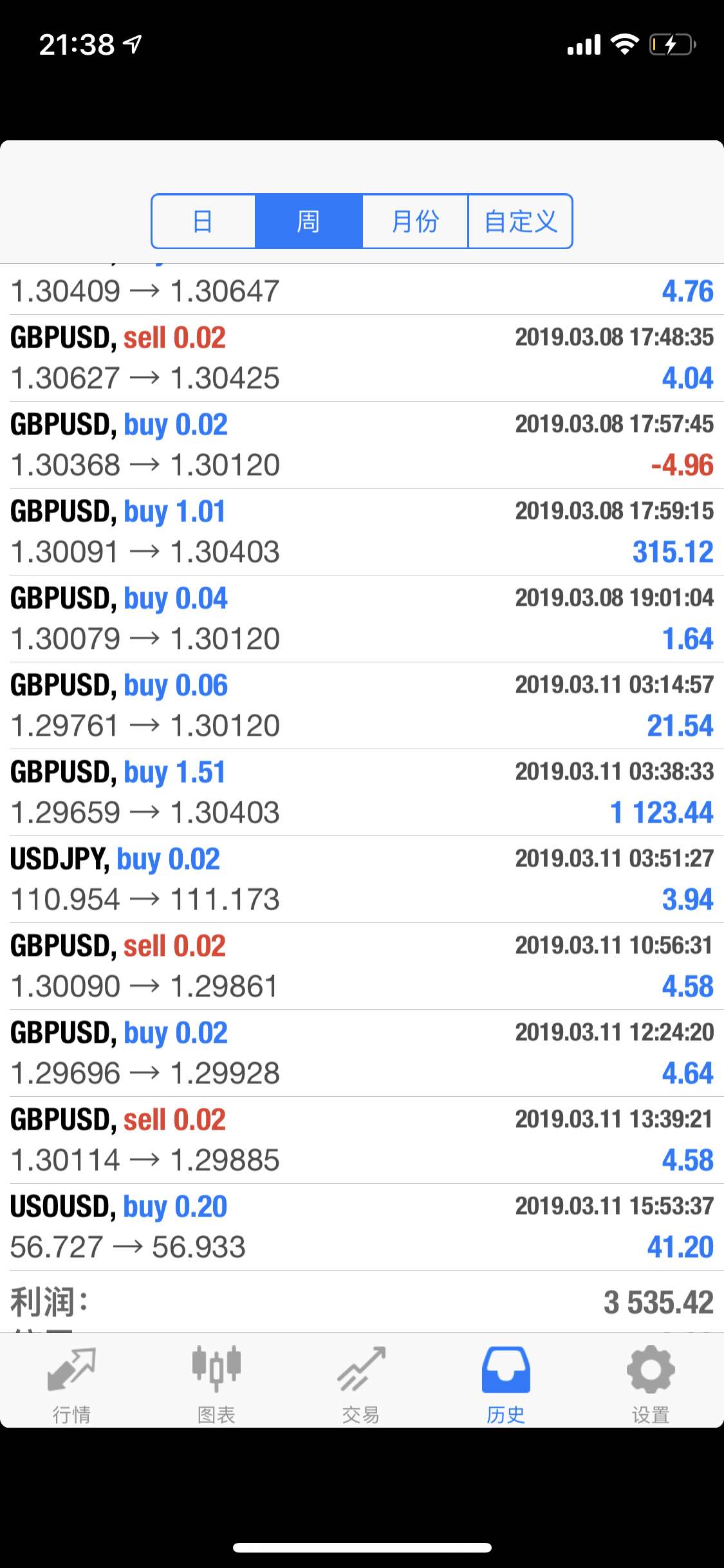The image size is (724, 1568).
Task: Expand the GBPUSD trade with -4.96 loss
Action: coord(362,445)
